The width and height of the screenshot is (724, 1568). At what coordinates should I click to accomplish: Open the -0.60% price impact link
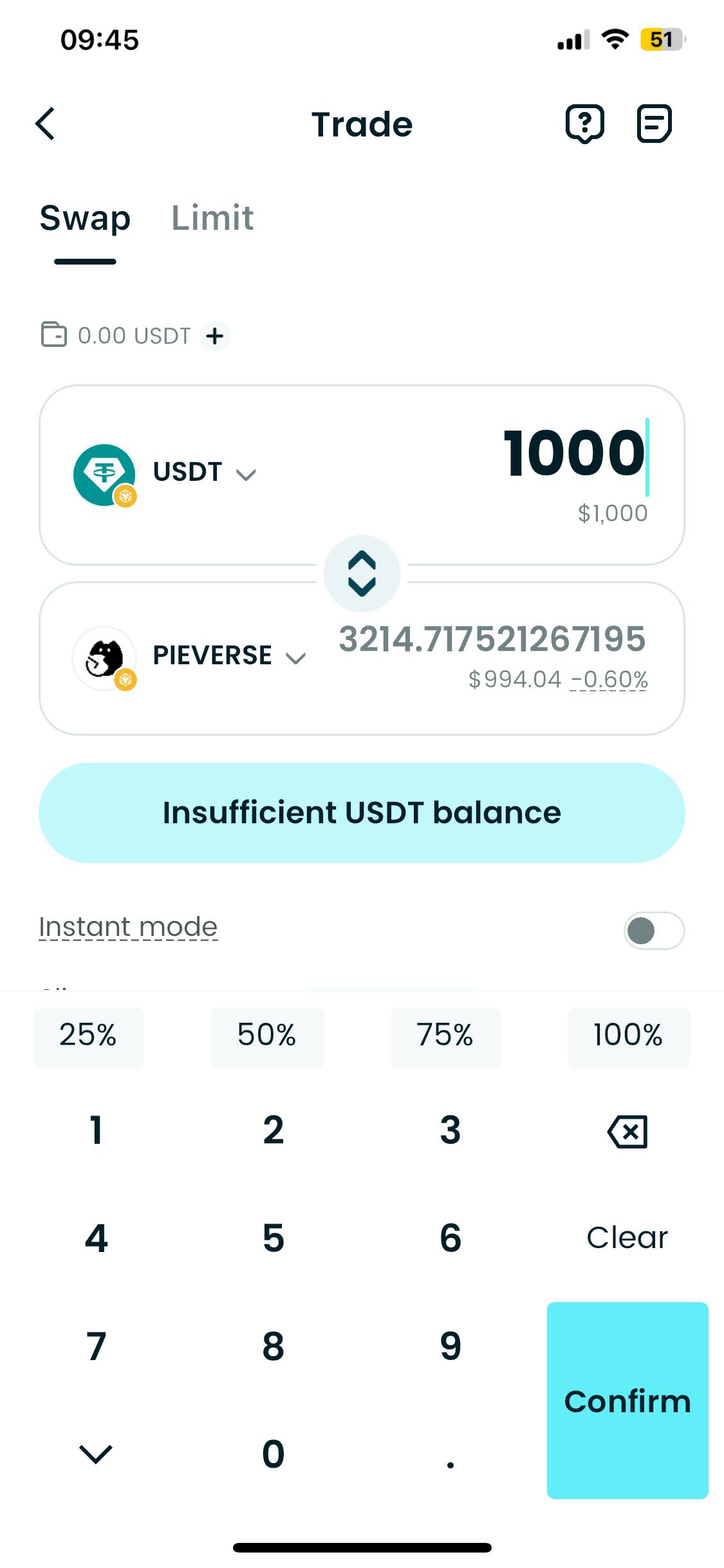click(x=609, y=678)
